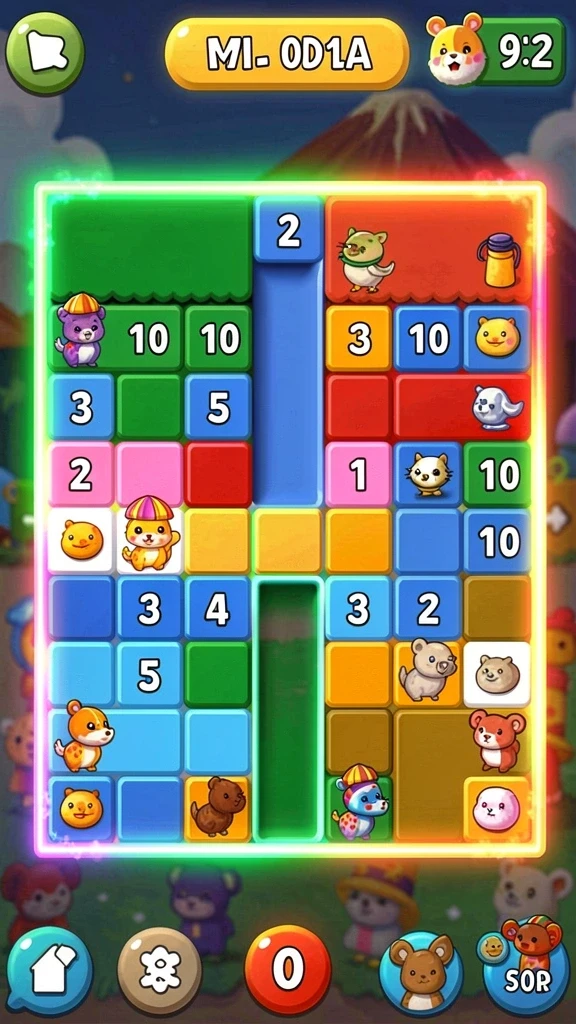Select the pink tile numbered 2
576x1024 pixels.
point(81,475)
